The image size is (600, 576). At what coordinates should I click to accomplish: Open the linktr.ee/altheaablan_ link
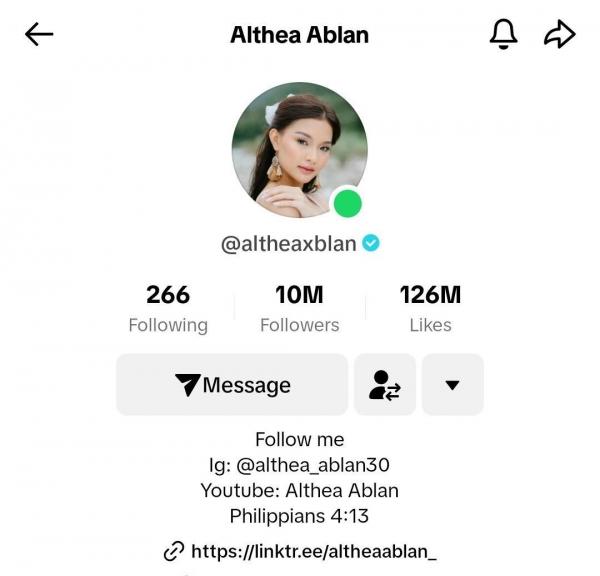[x=313, y=551]
